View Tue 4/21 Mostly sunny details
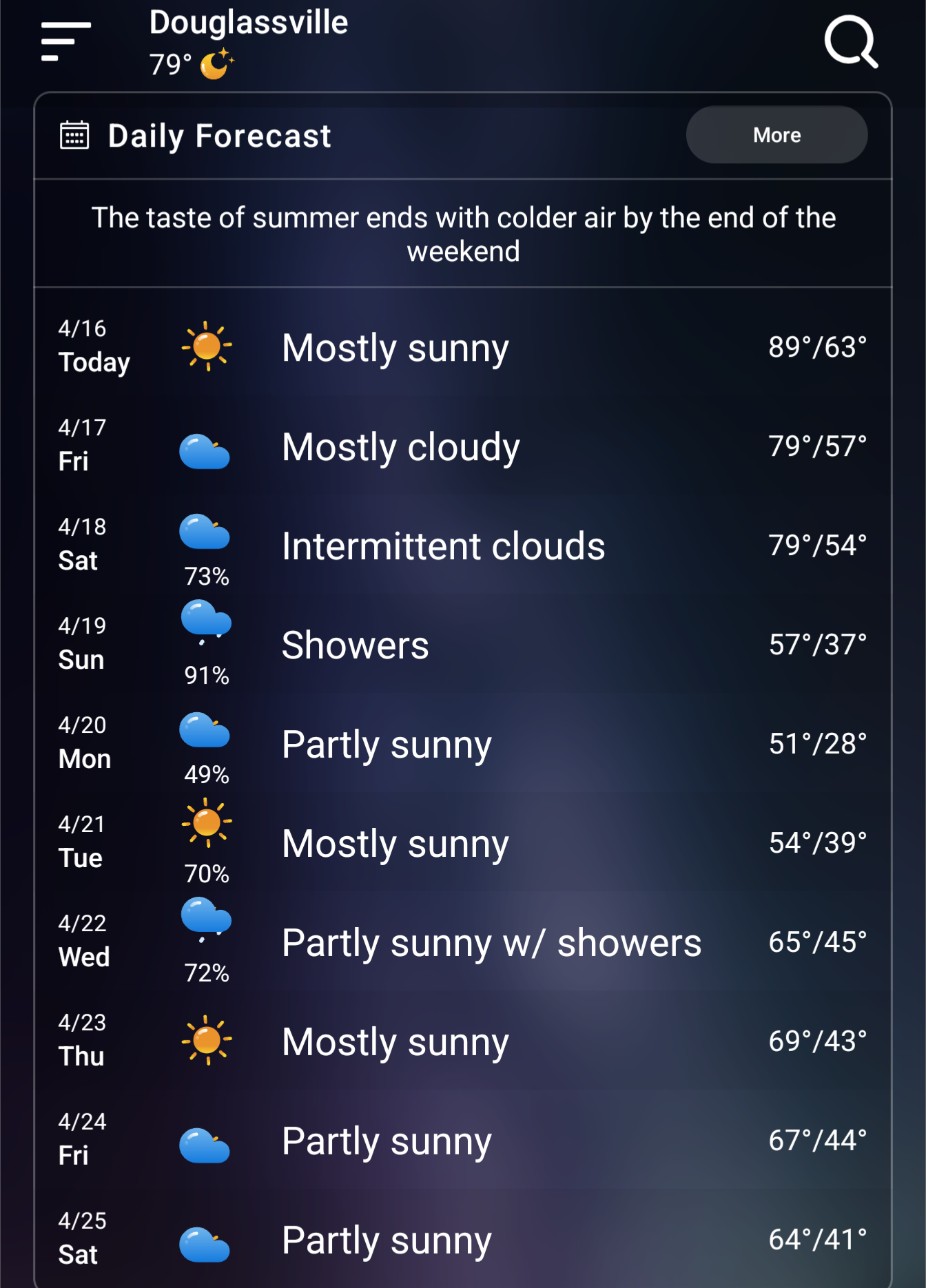The width and height of the screenshot is (926, 1288). click(463, 843)
